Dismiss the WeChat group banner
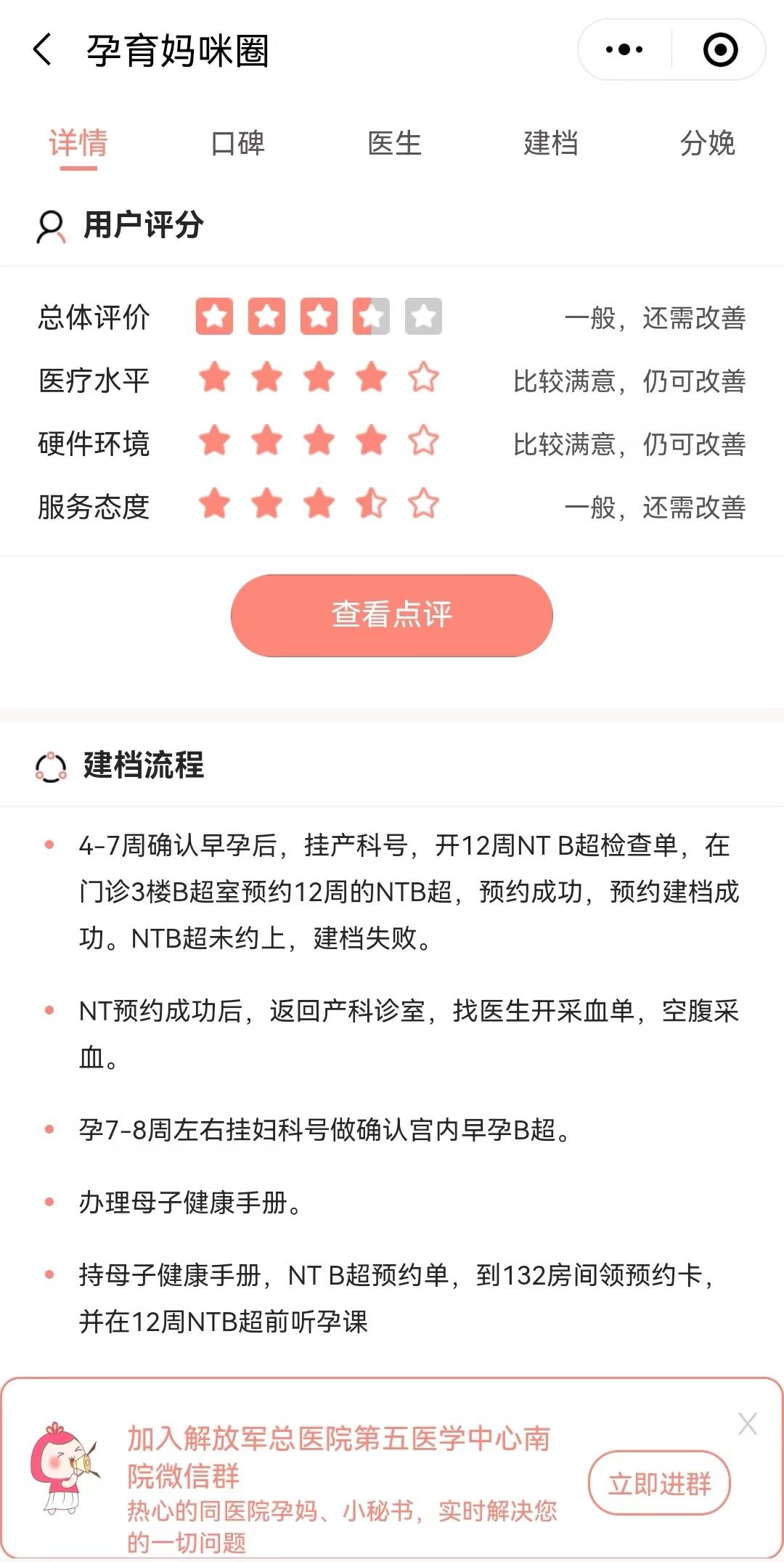 point(747,1424)
